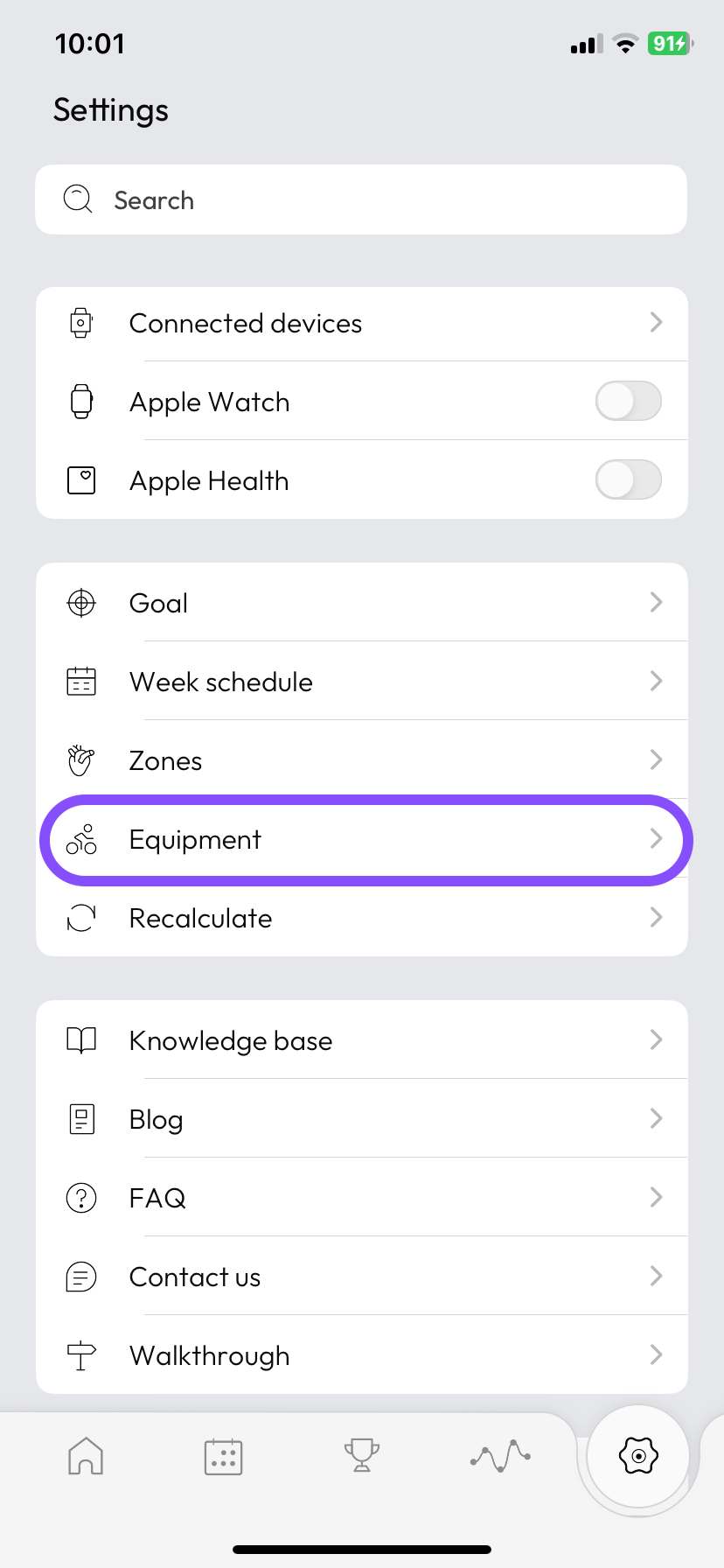
Task: Open Contact us
Action: tap(360, 1277)
